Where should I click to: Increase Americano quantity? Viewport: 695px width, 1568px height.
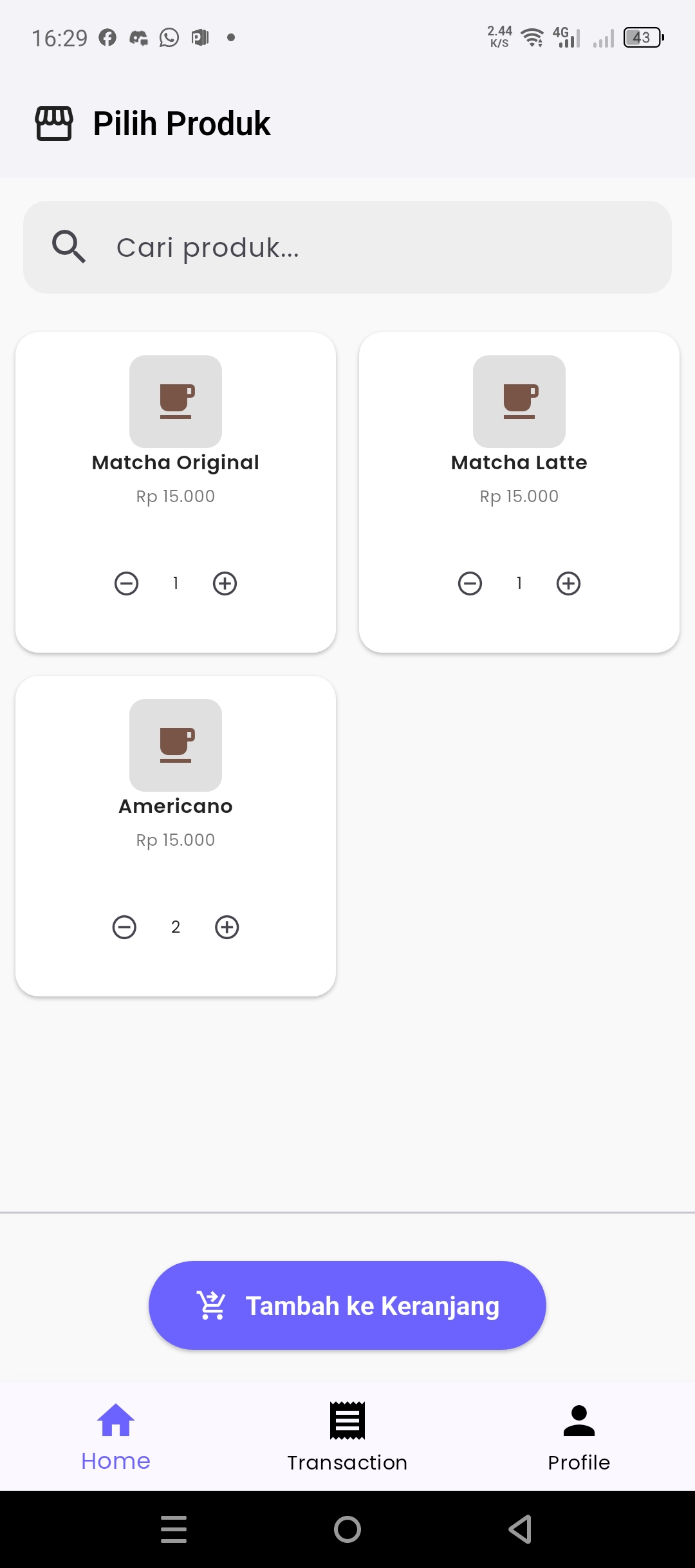(227, 928)
